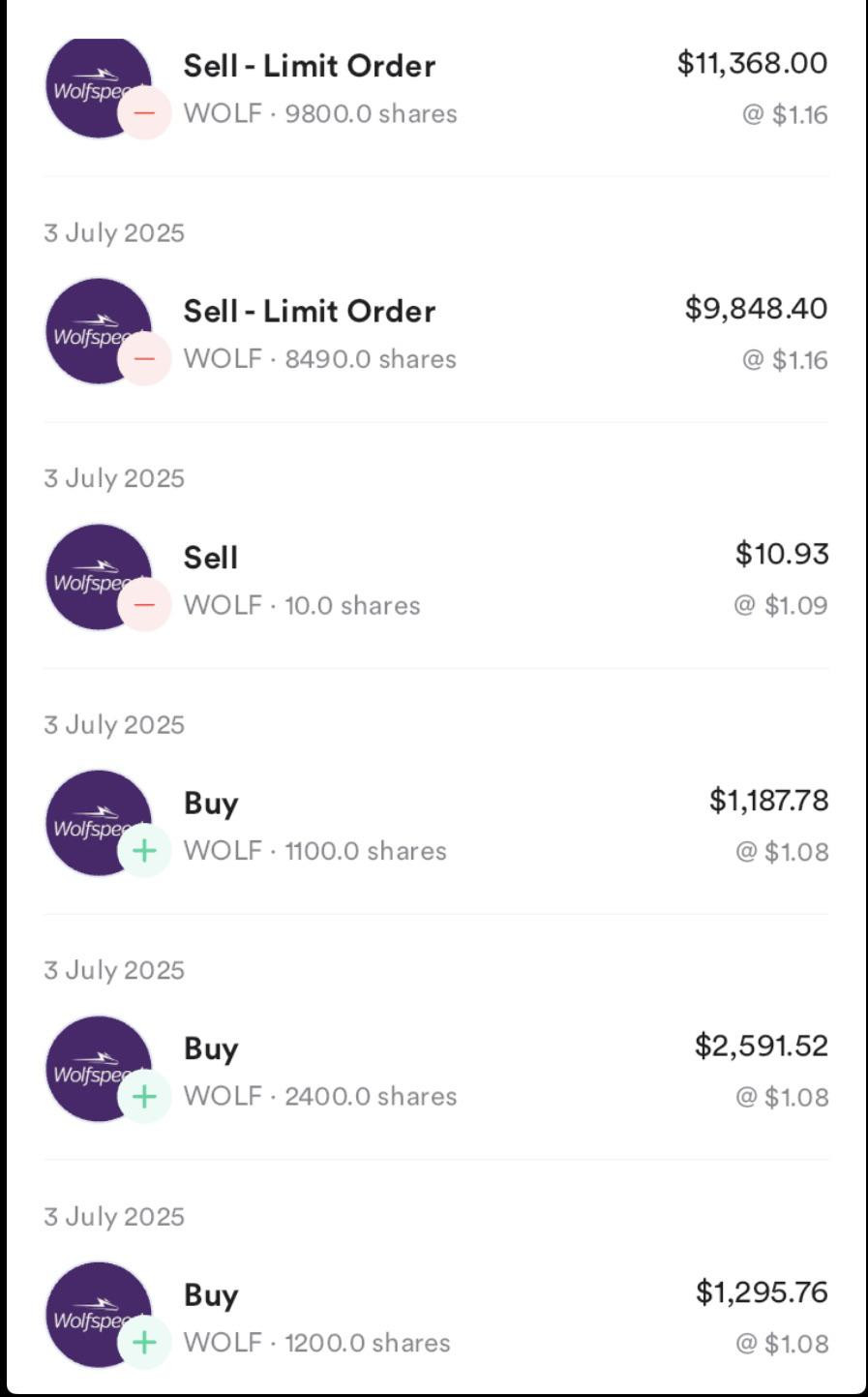868x1397 pixels.
Task: Open the buy order for 1200.0 shares
Action: tap(435, 1317)
